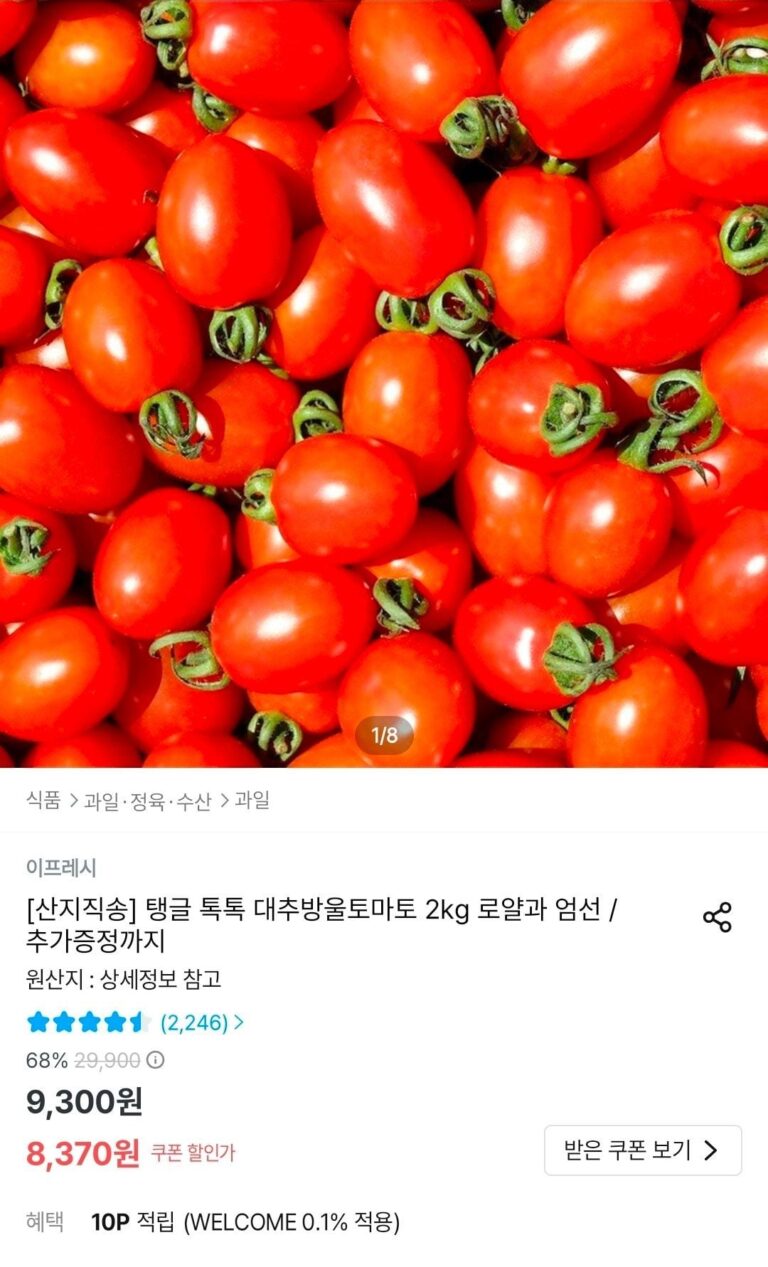Share this tomato product

coord(717,917)
